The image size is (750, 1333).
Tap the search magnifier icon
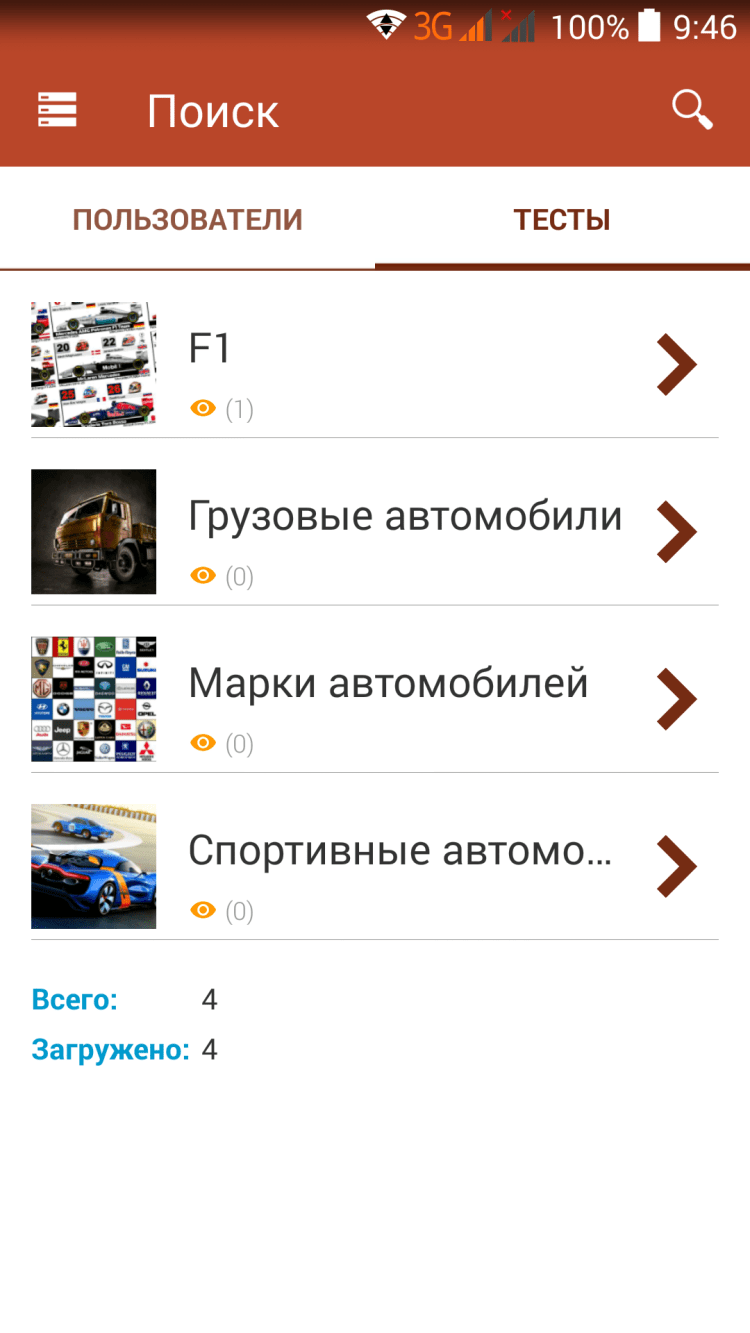coord(692,109)
